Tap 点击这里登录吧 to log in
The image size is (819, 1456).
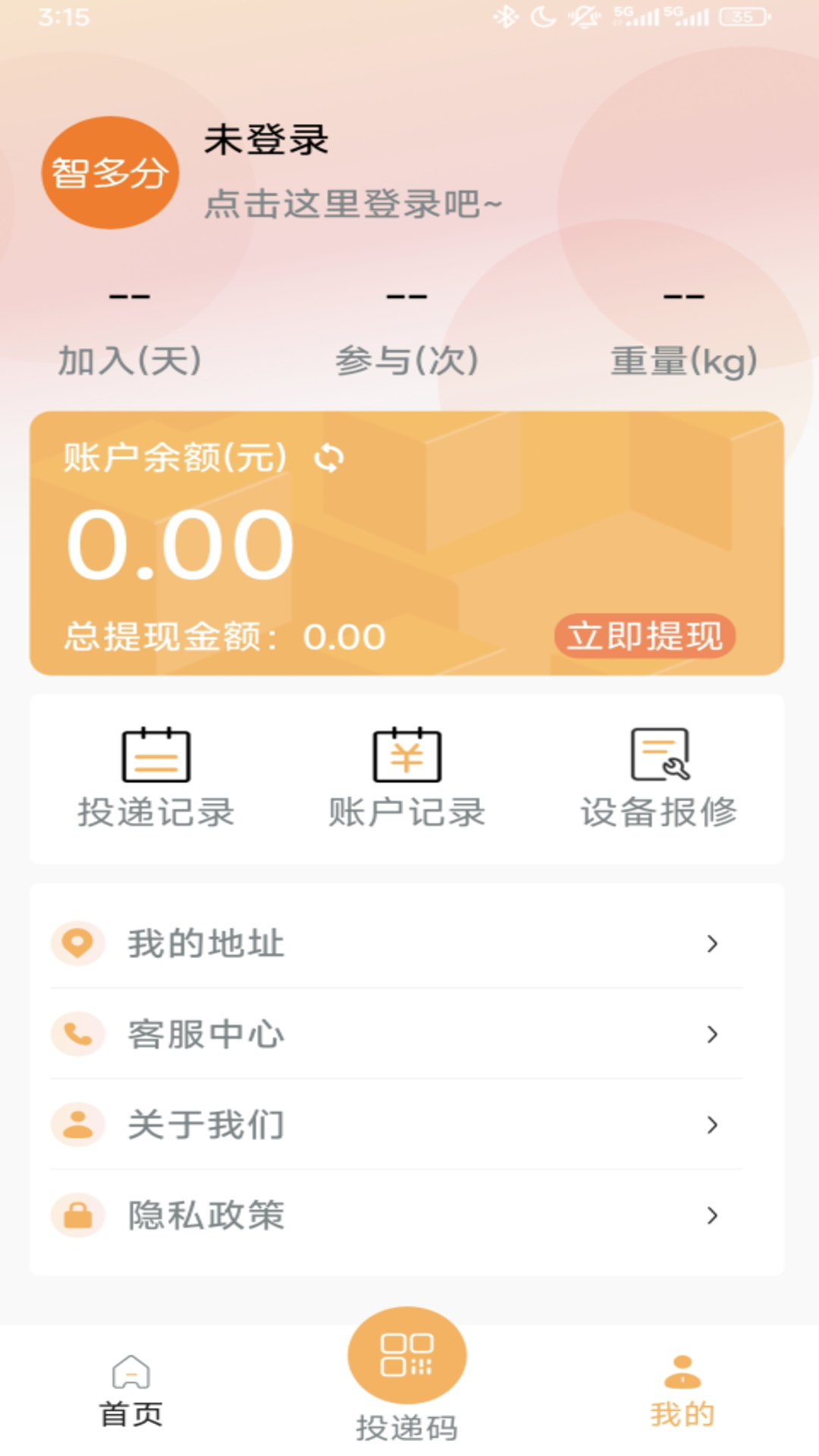(x=353, y=204)
